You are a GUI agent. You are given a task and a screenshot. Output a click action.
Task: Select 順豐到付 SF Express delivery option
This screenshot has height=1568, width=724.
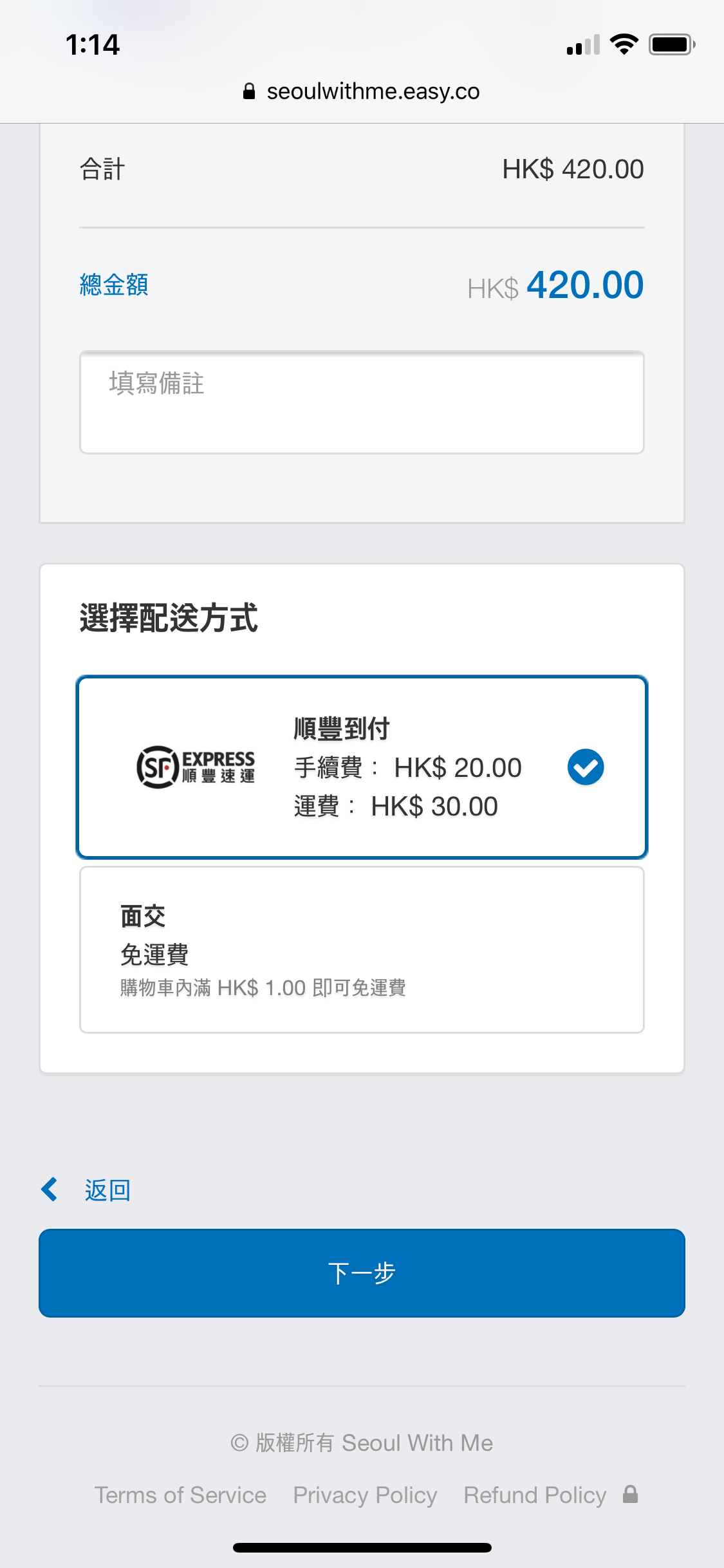coord(362,767)
